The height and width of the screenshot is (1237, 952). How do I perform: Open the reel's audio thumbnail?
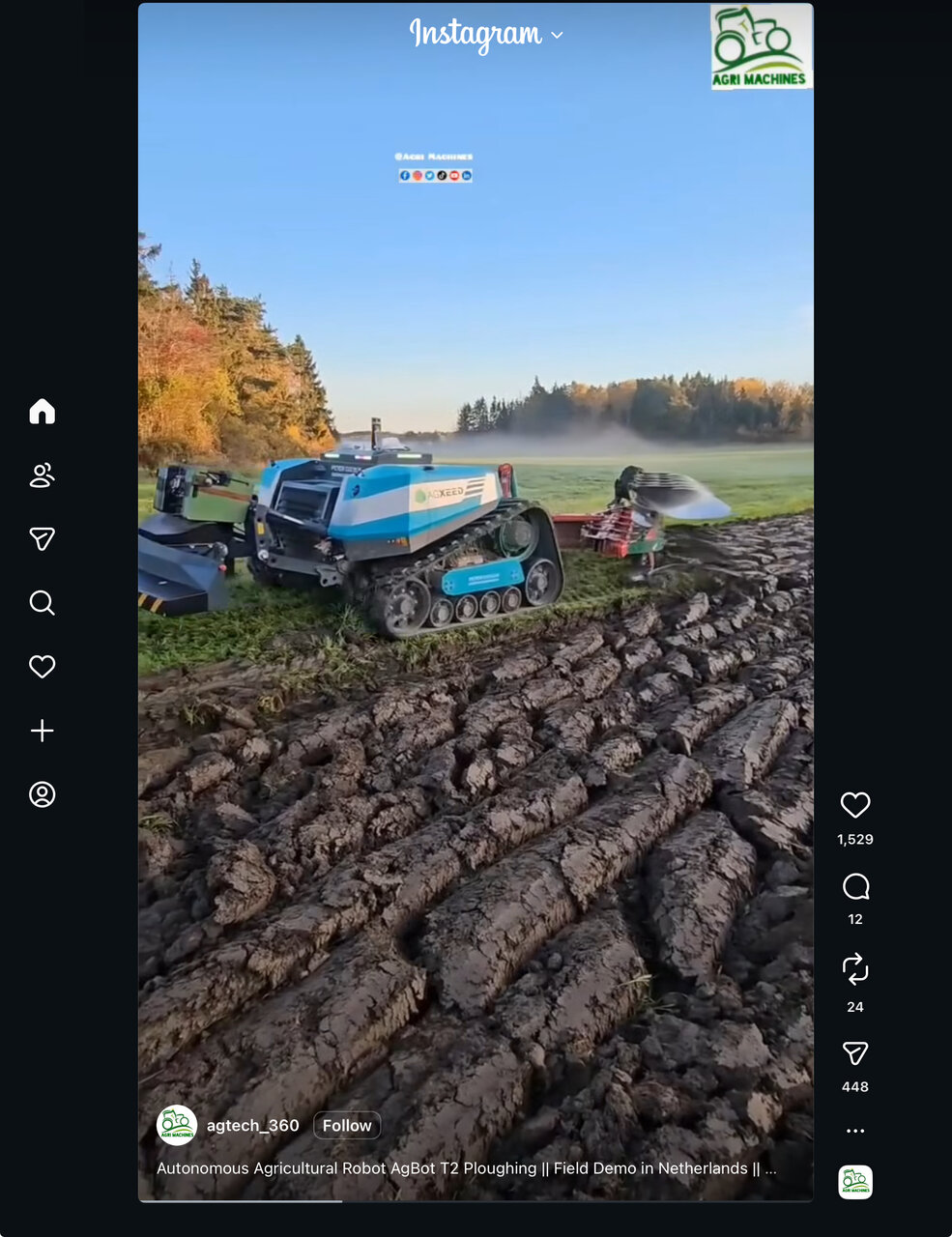tap(855, 1182)
